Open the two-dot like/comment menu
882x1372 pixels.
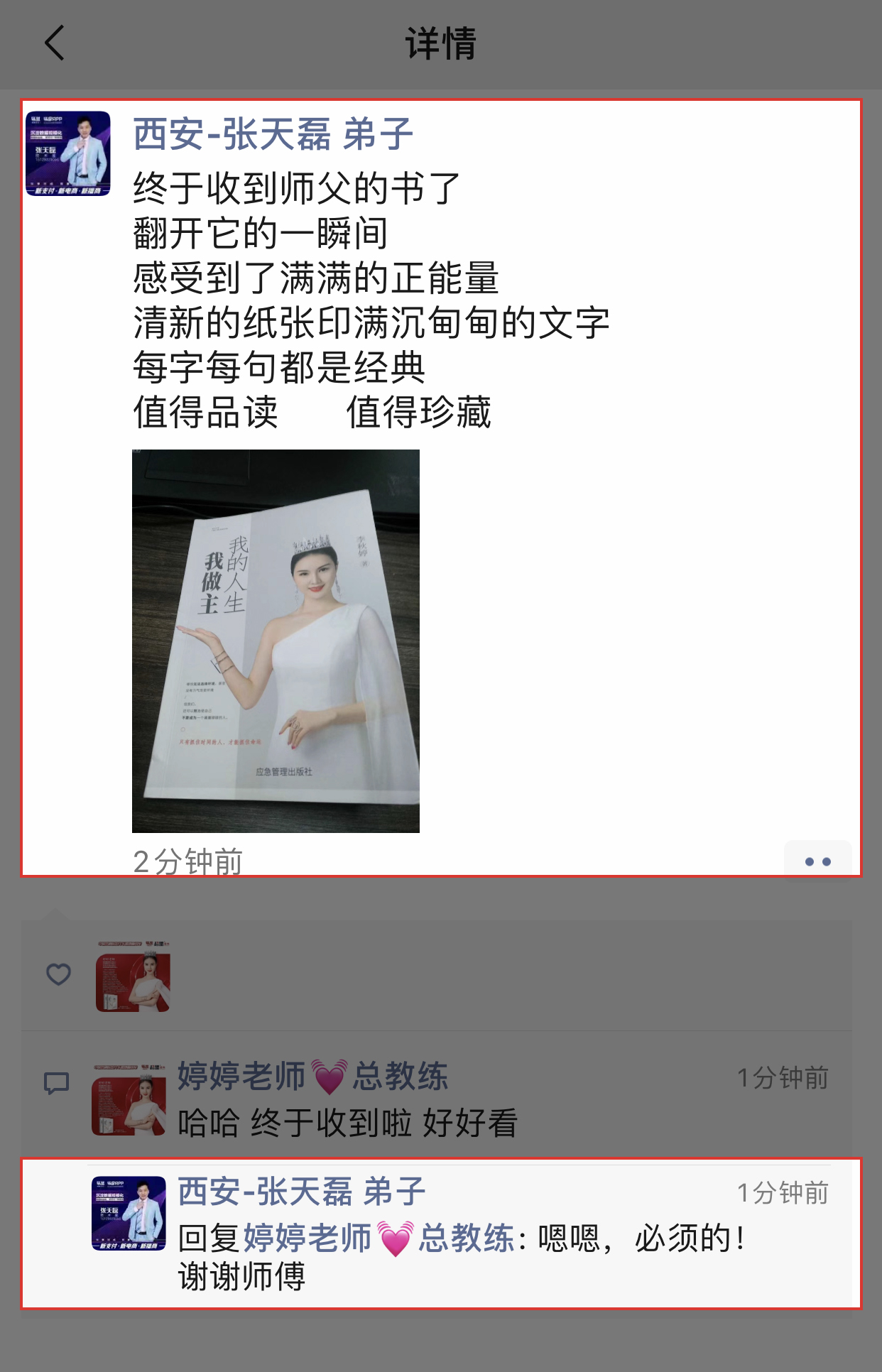coord(817,861)
